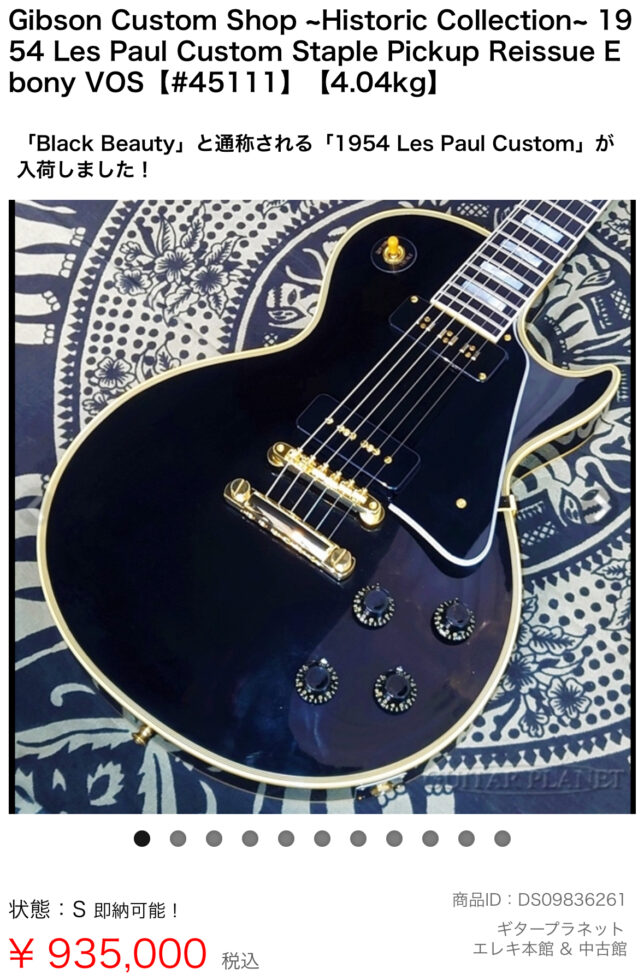The height and width of the screenshot is (980, 644).
Task: Jump to the second photo via indicator dot
Action: click(x=178, y=838)
